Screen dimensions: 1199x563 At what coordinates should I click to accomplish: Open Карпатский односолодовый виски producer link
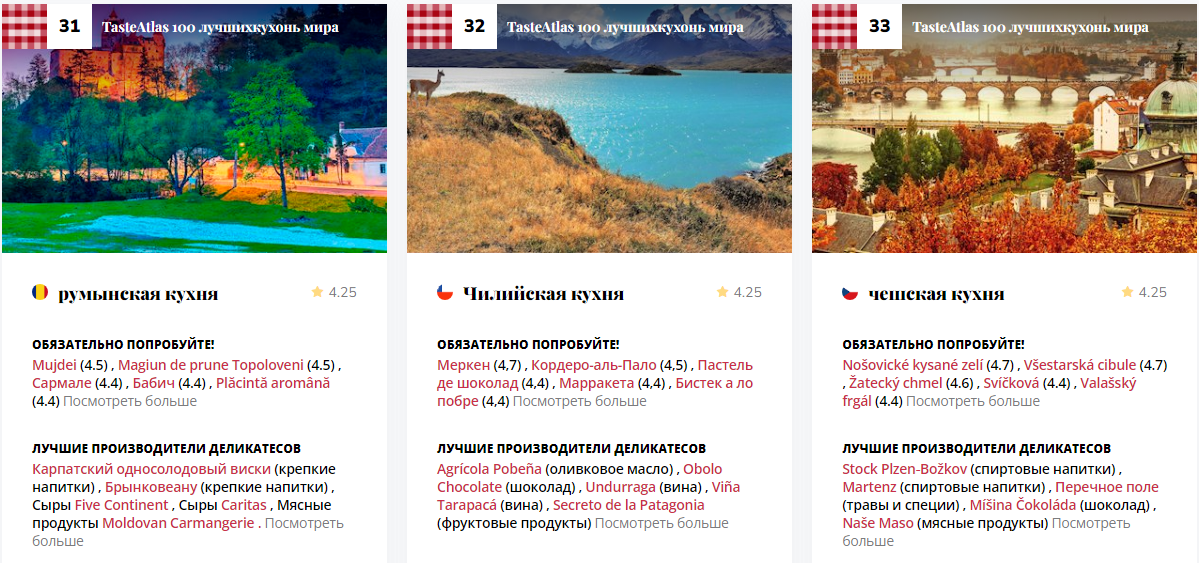(151, 469)
